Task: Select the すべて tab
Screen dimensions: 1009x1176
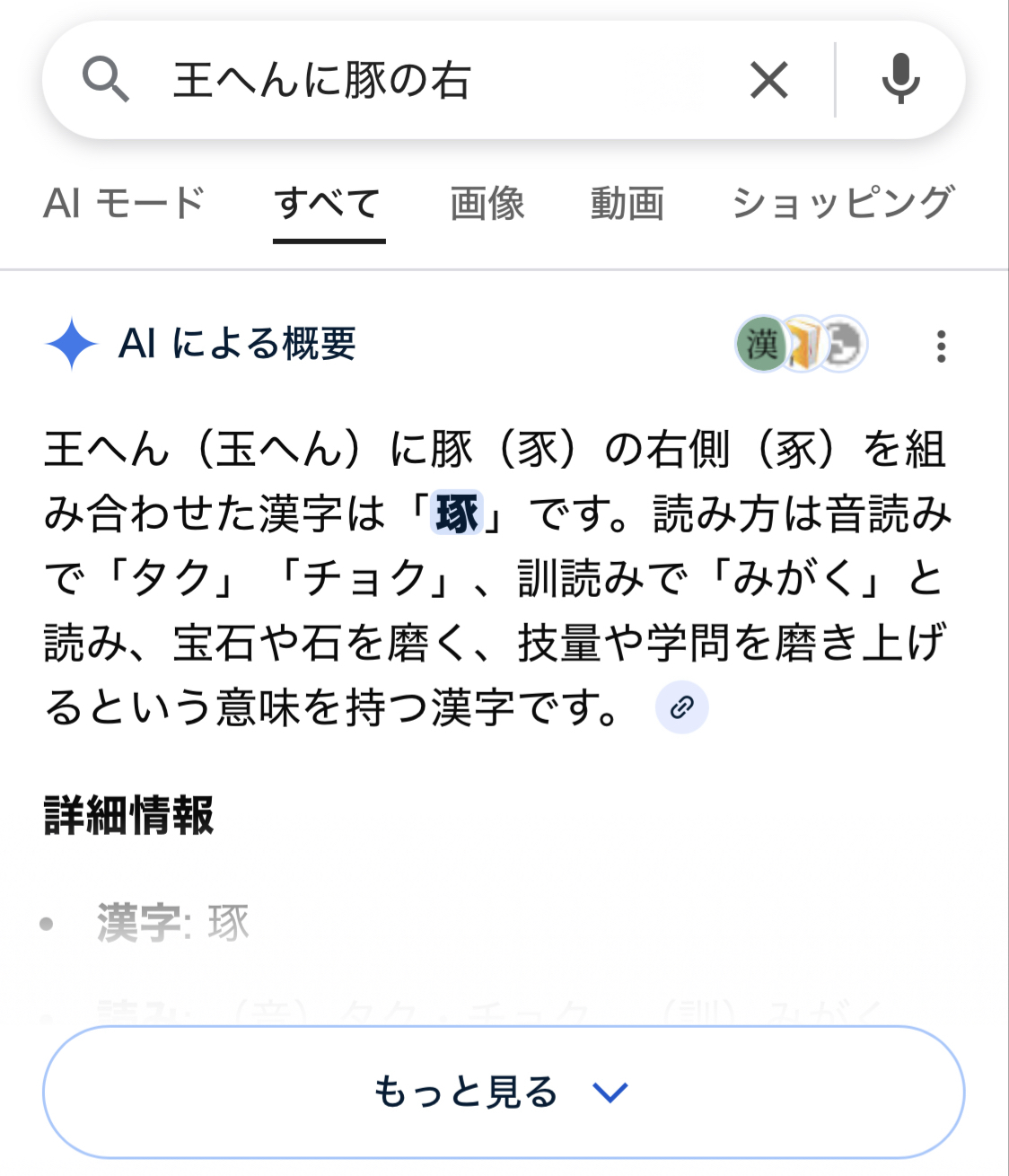Action: [329, 203]
